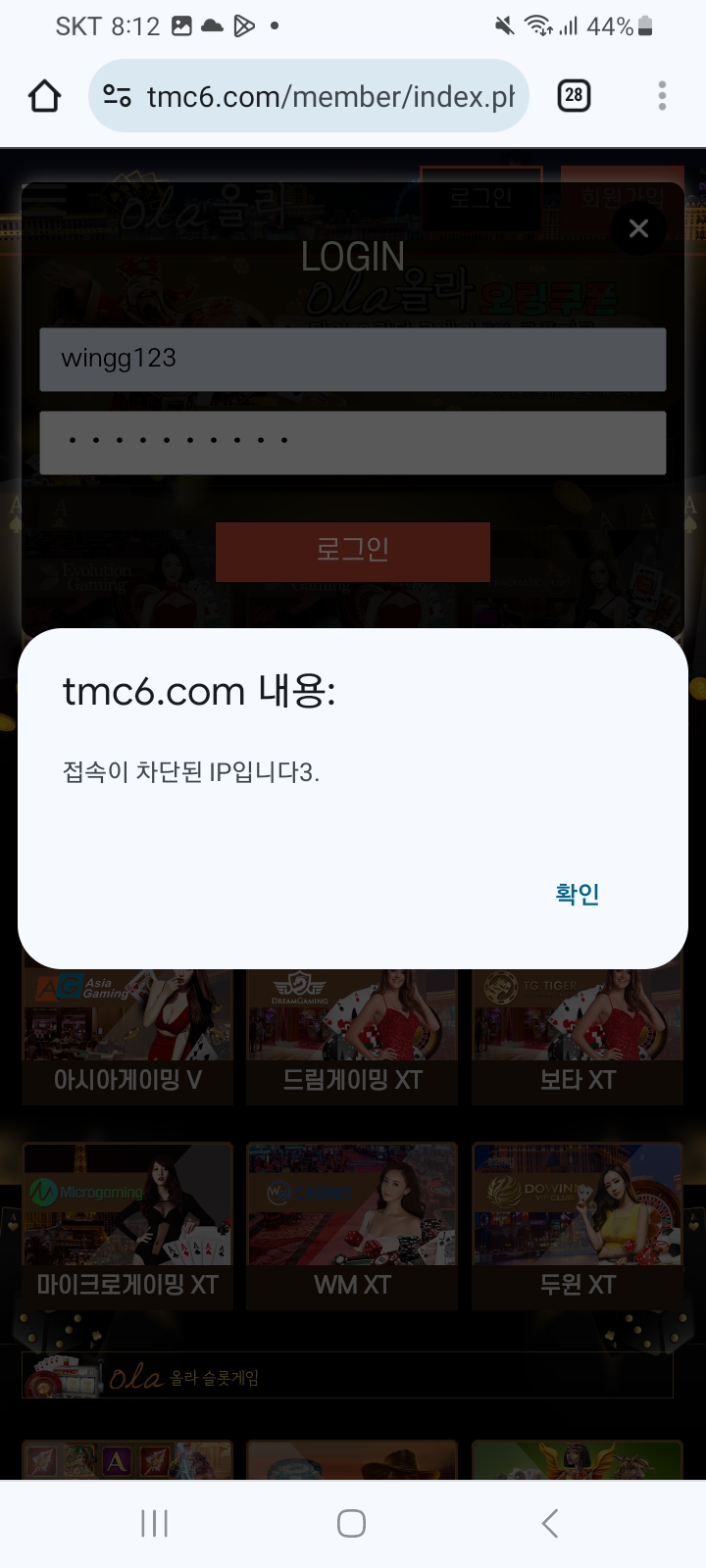Confirm the alert with 확인

(x=577, y=894)
